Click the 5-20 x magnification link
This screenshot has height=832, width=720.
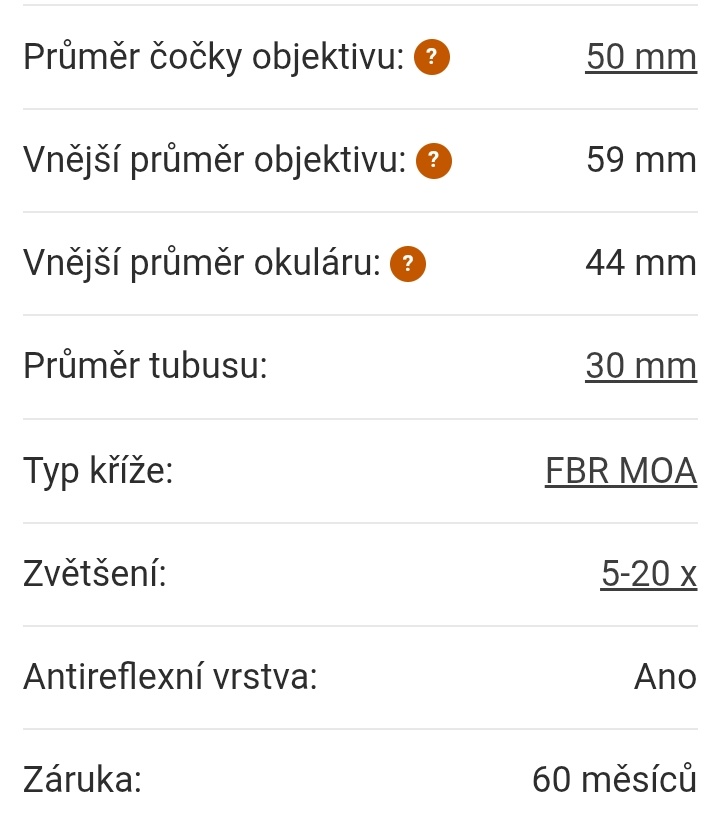[648, 574]
